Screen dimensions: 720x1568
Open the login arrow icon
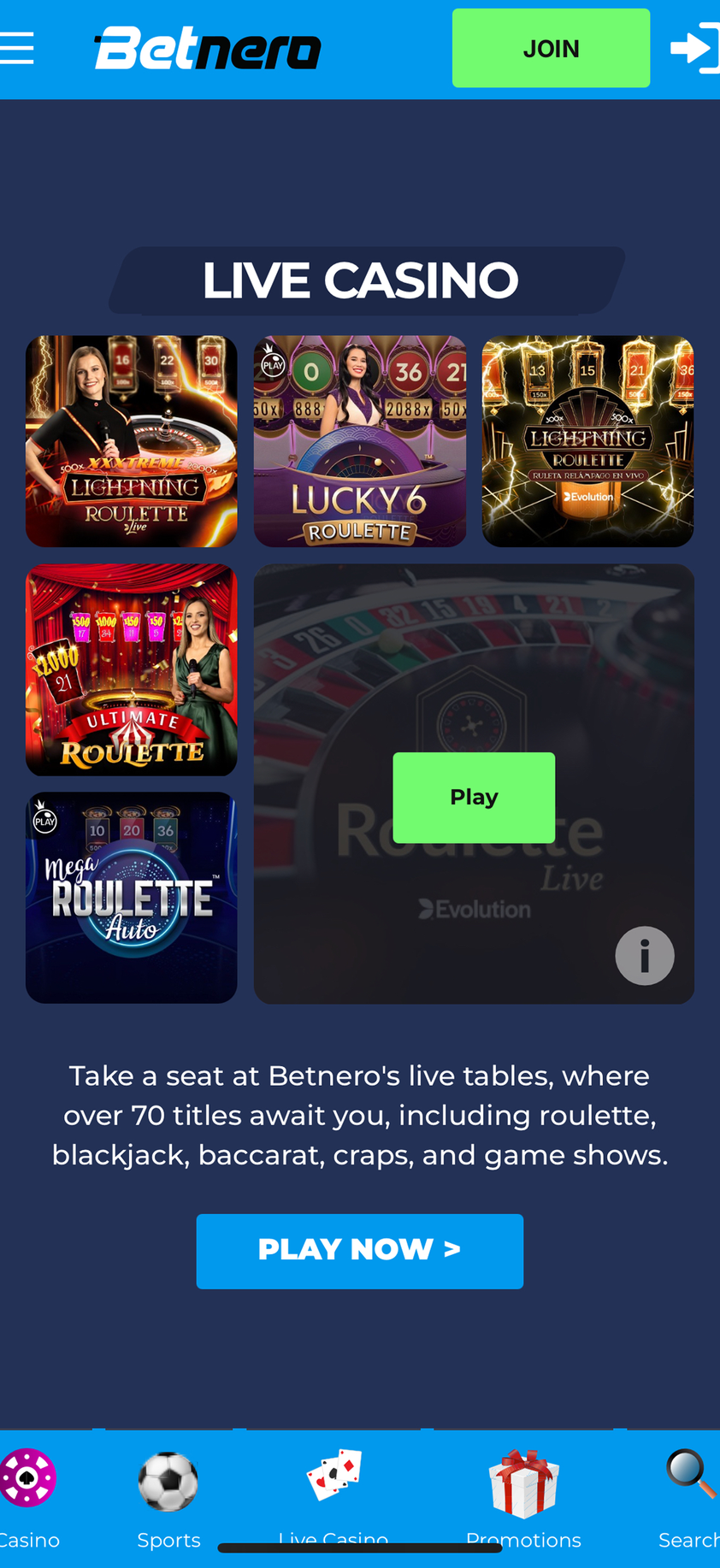tap(694, 49)
